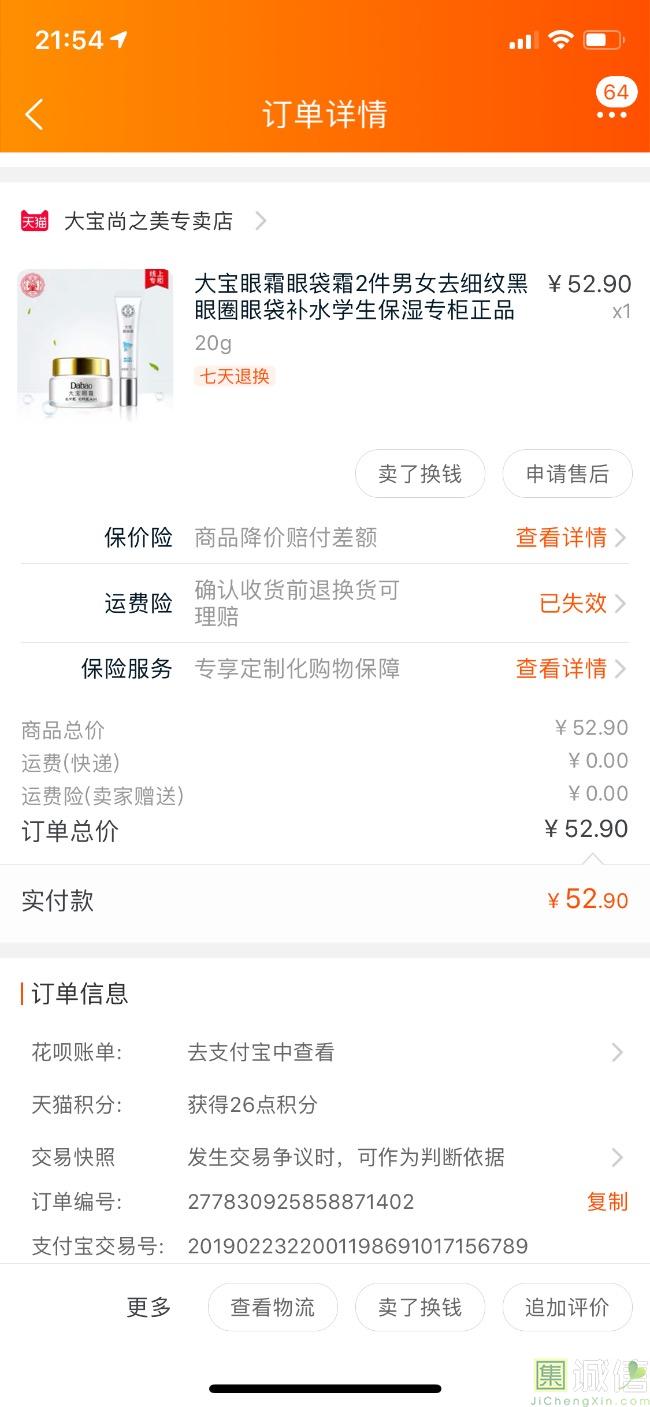Apply for after-sales via 申请售后
The width and height of the screenshot is (650, 1407).
click(567, 474)
